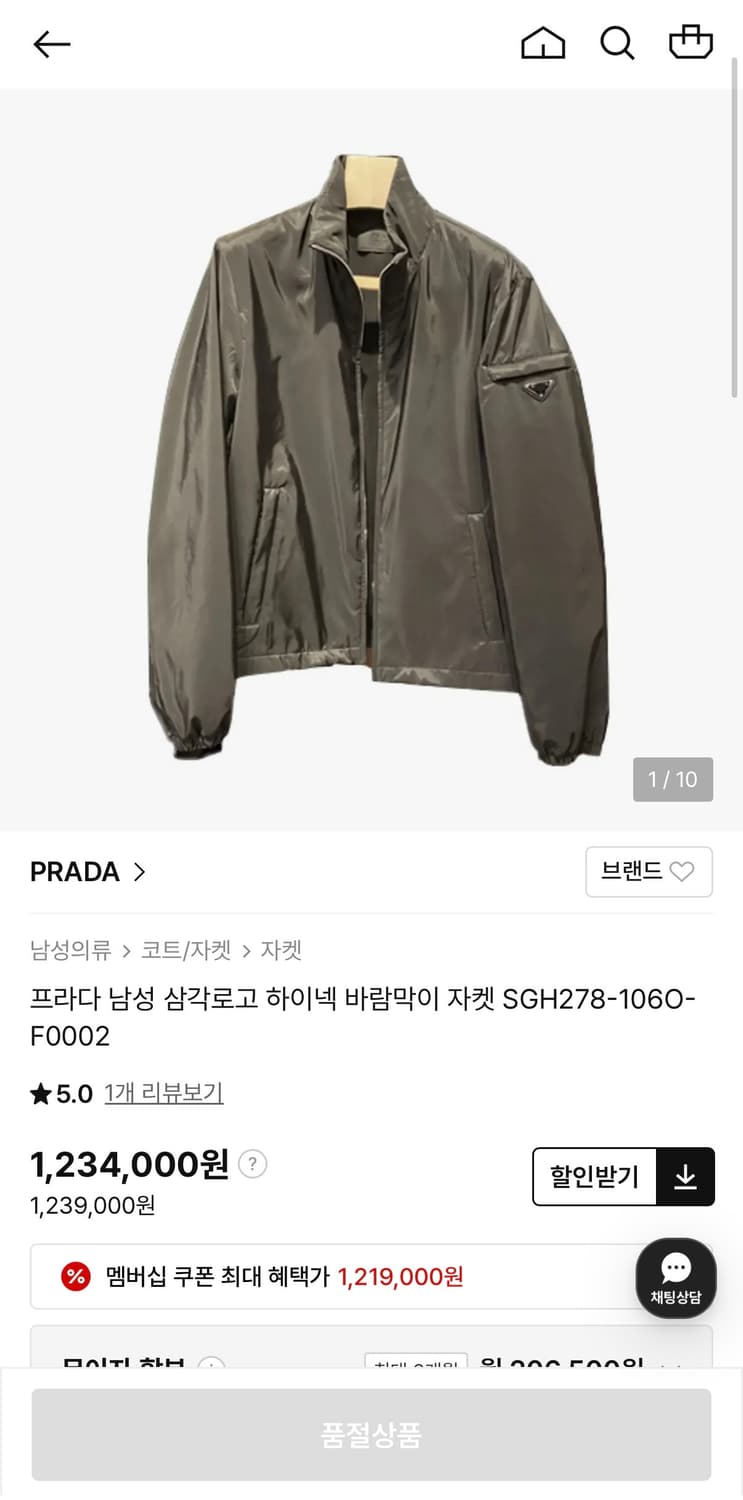The width and height of the screenshot is (743, 1500).
Task: Tap the 1 / 10 image counter
Action: [x=673, y=780]
